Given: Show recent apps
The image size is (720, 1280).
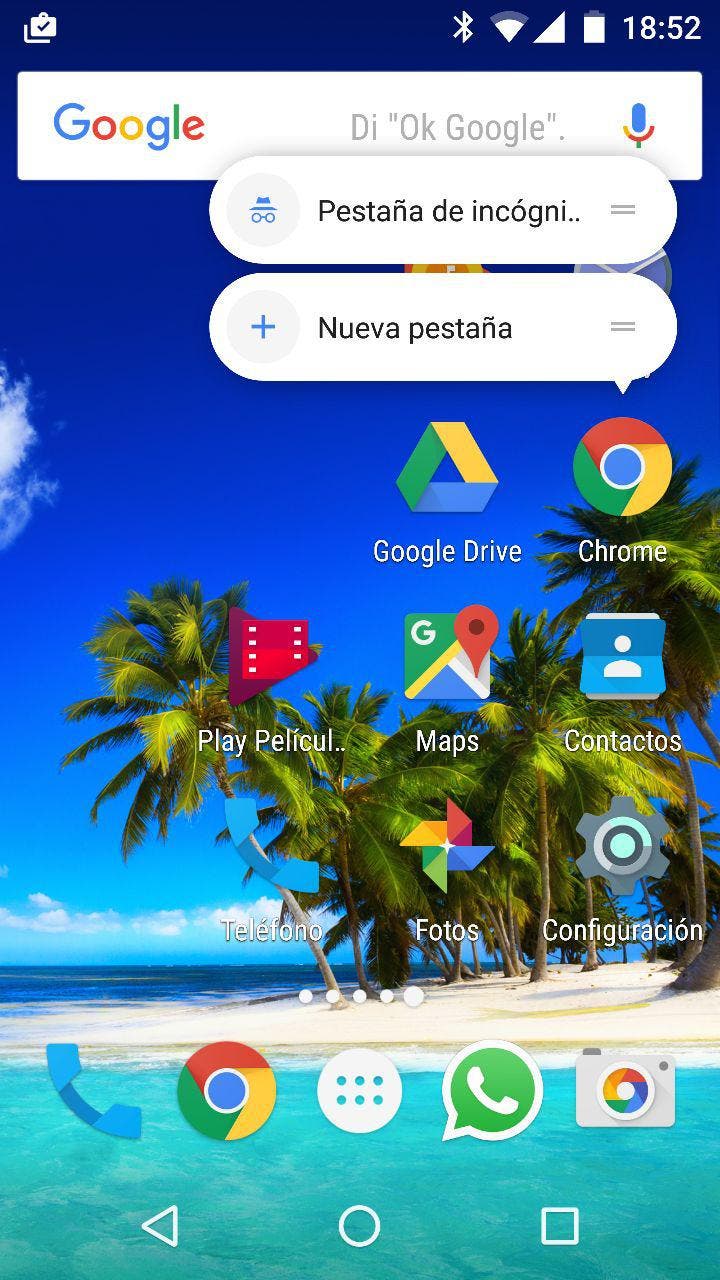Looking at the screenshot, I should [x=559, y=1225].
